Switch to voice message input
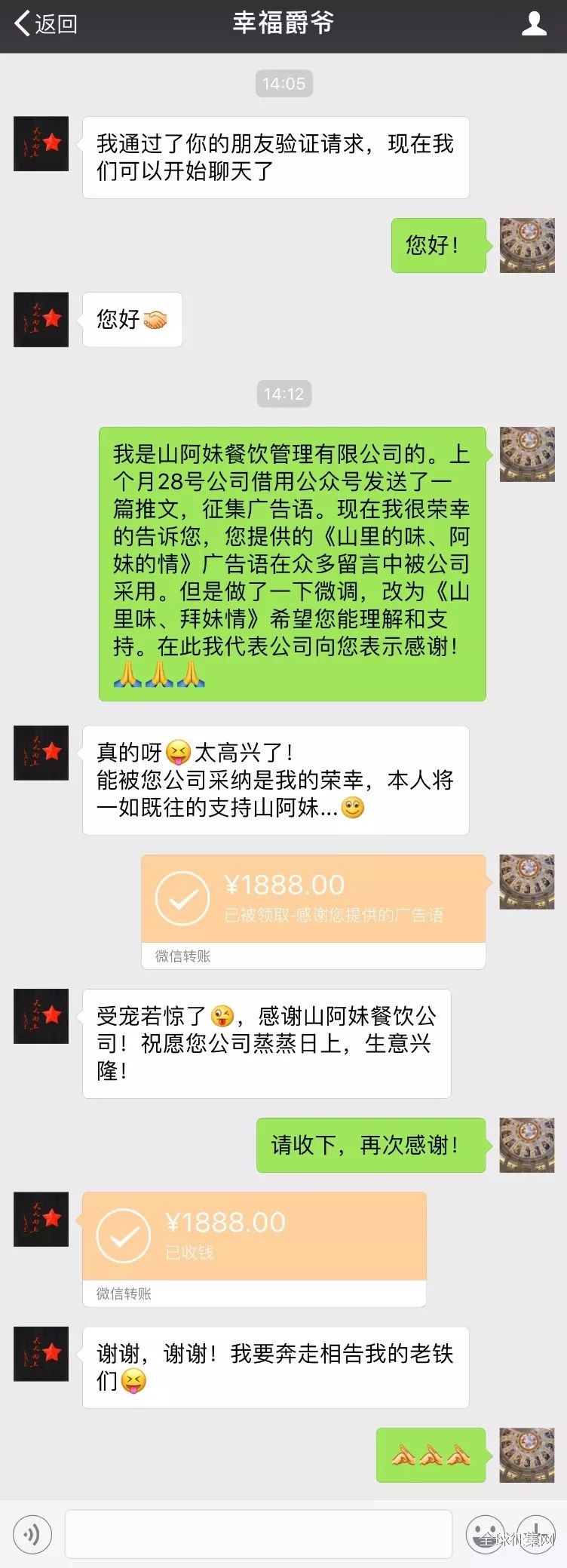 click(x=32, y=1533)
